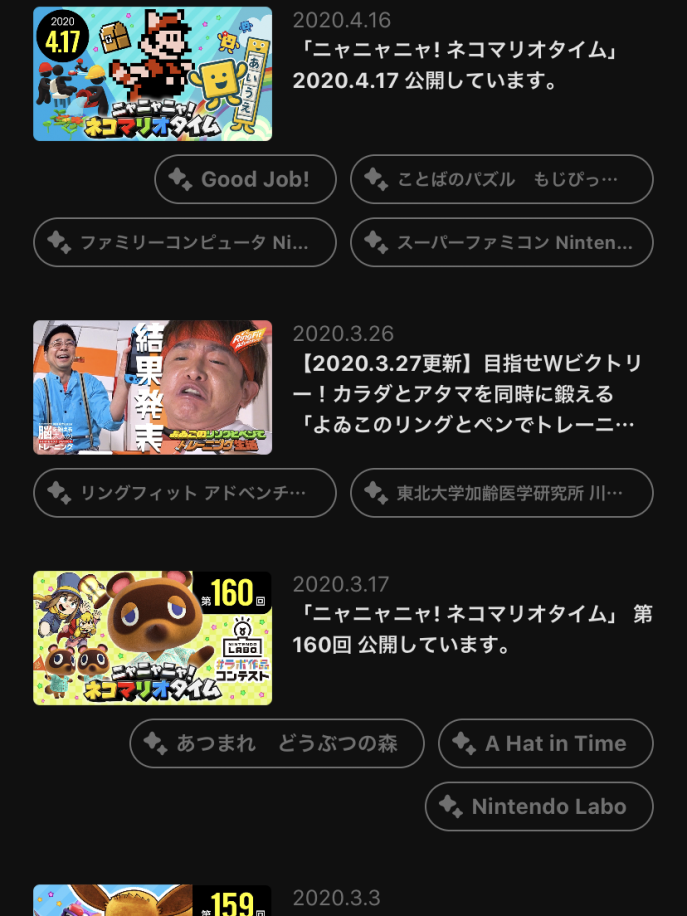687x916 pixels.
Task: Read the 2020.3.27更新 Wビクトリー article
Action: [x=470, y=393]
